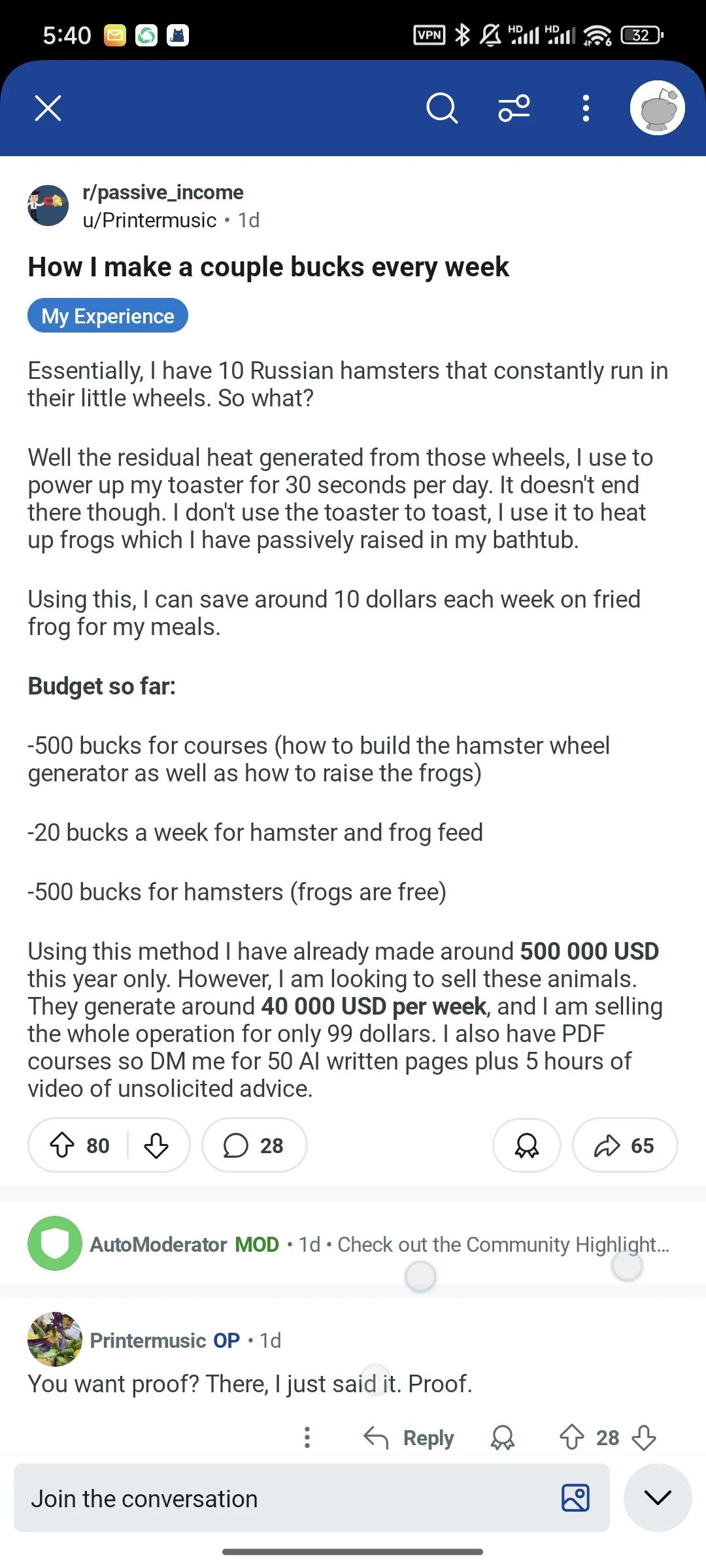Select the My Experience flair chip

click(108, 316)
